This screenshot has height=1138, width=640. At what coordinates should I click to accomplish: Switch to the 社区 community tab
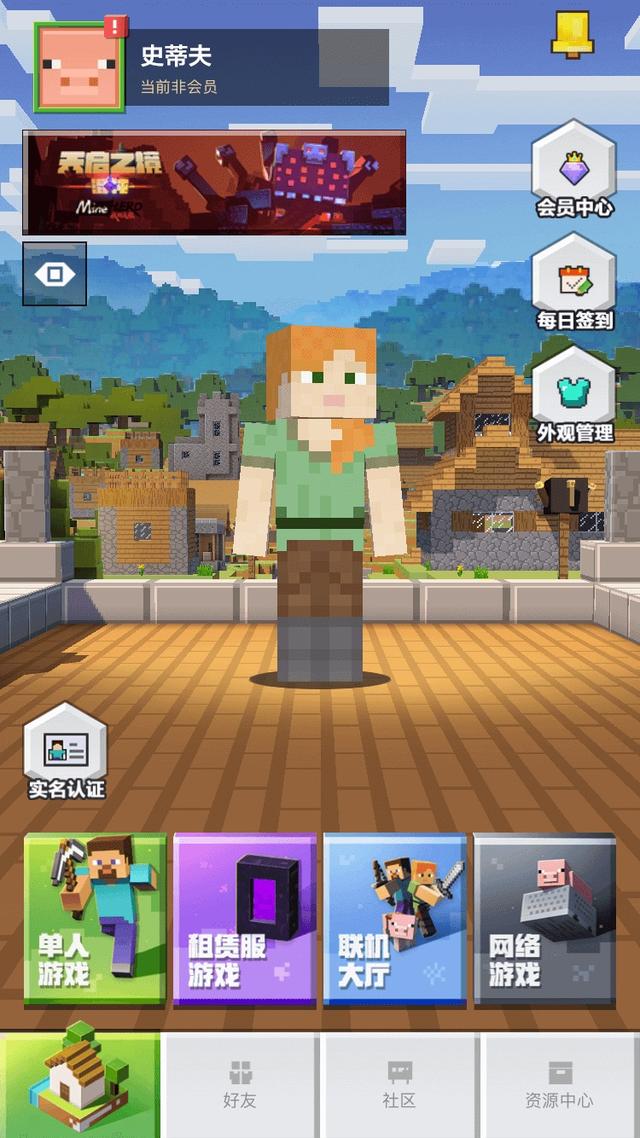400,1085
